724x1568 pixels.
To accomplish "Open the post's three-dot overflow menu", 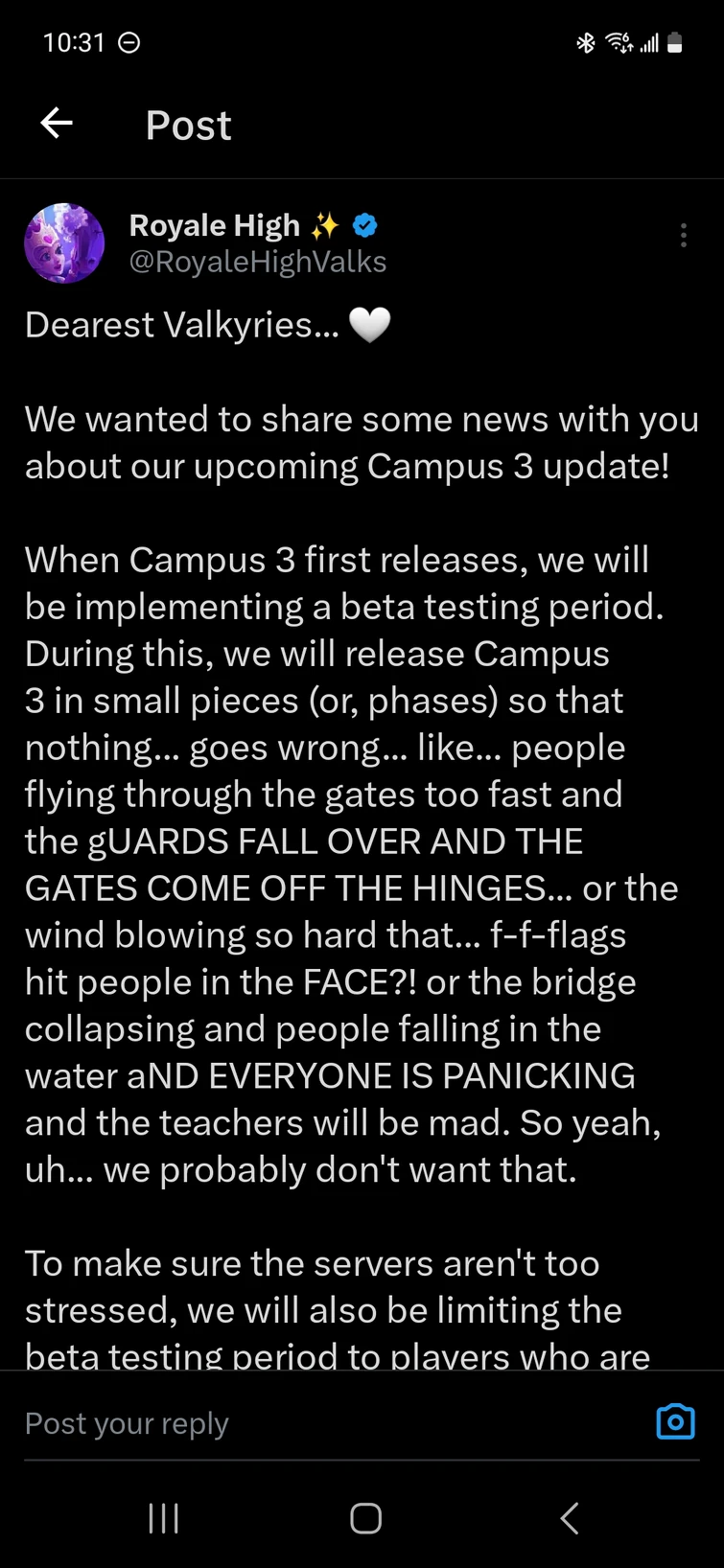I will pyautogui.click(x=683, y=236).
